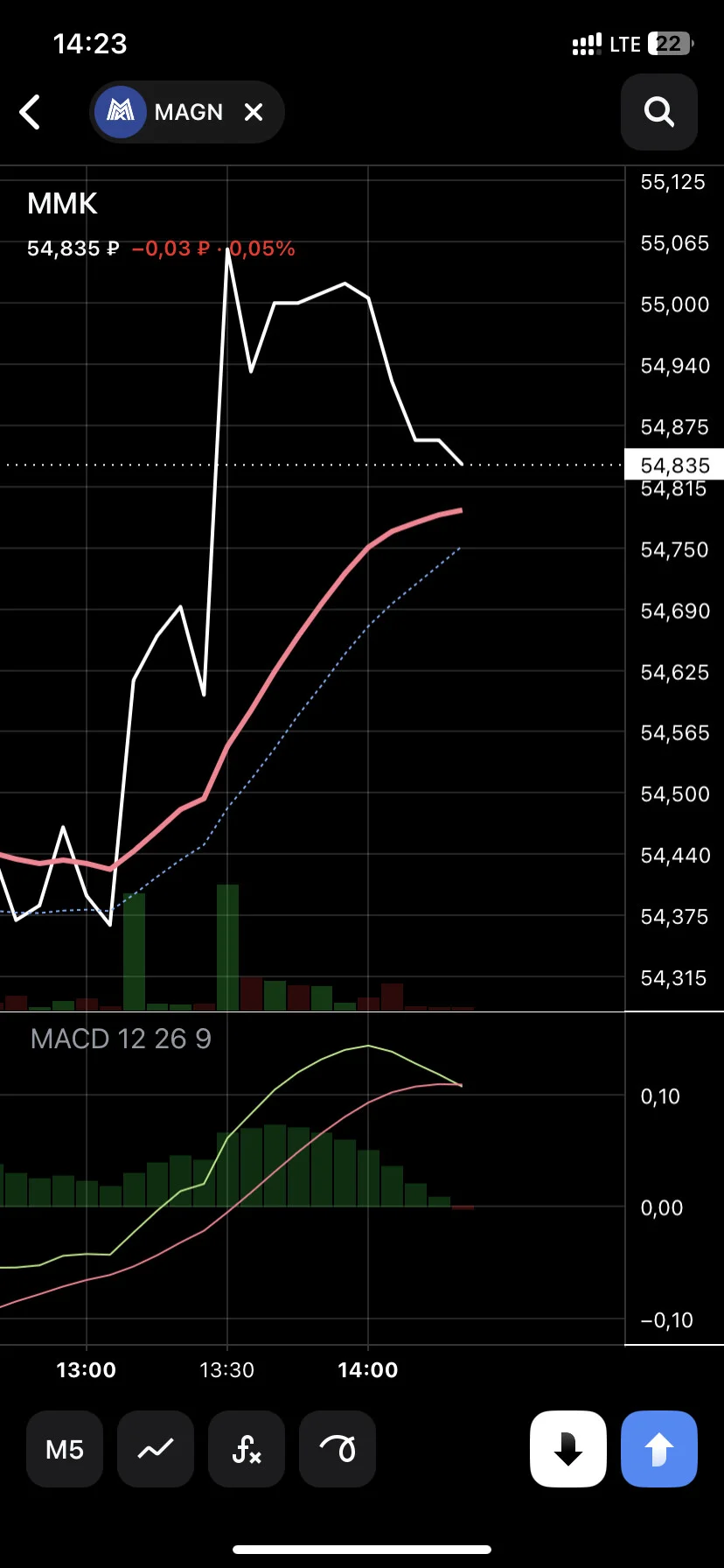The image size is (724, 1568).
Task: Open the MACD 12 26 9 indicator settings
Action: click(121, 1039)
